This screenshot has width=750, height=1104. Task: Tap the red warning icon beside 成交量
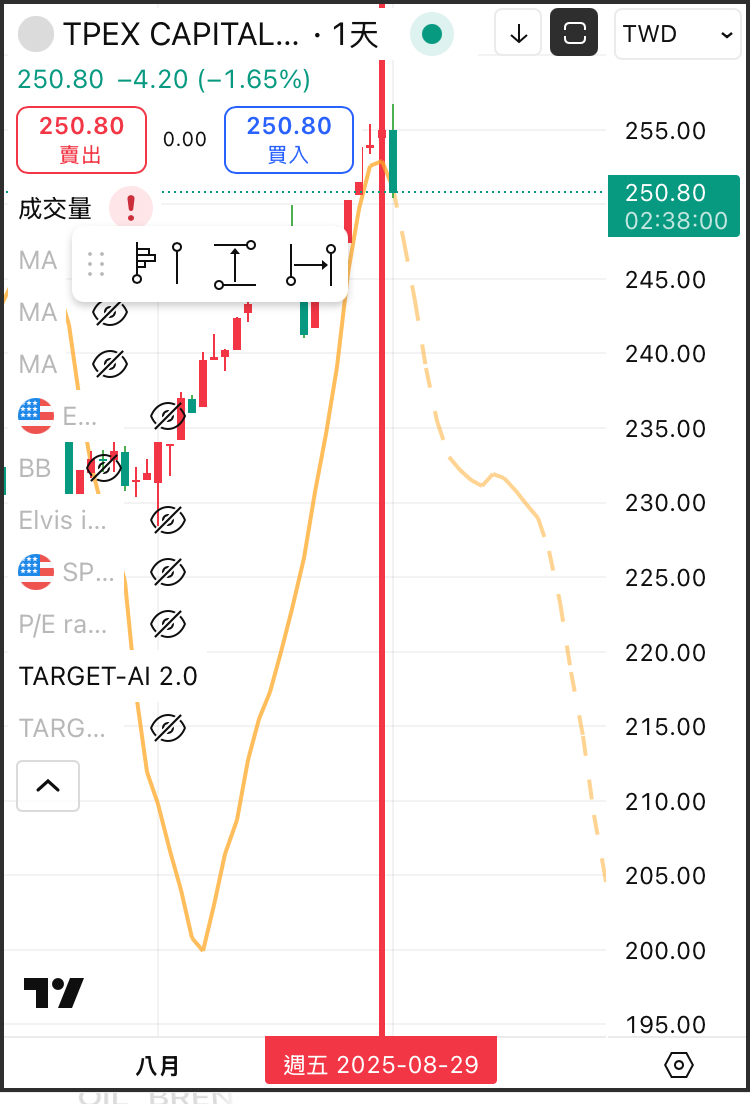[131, 208]
